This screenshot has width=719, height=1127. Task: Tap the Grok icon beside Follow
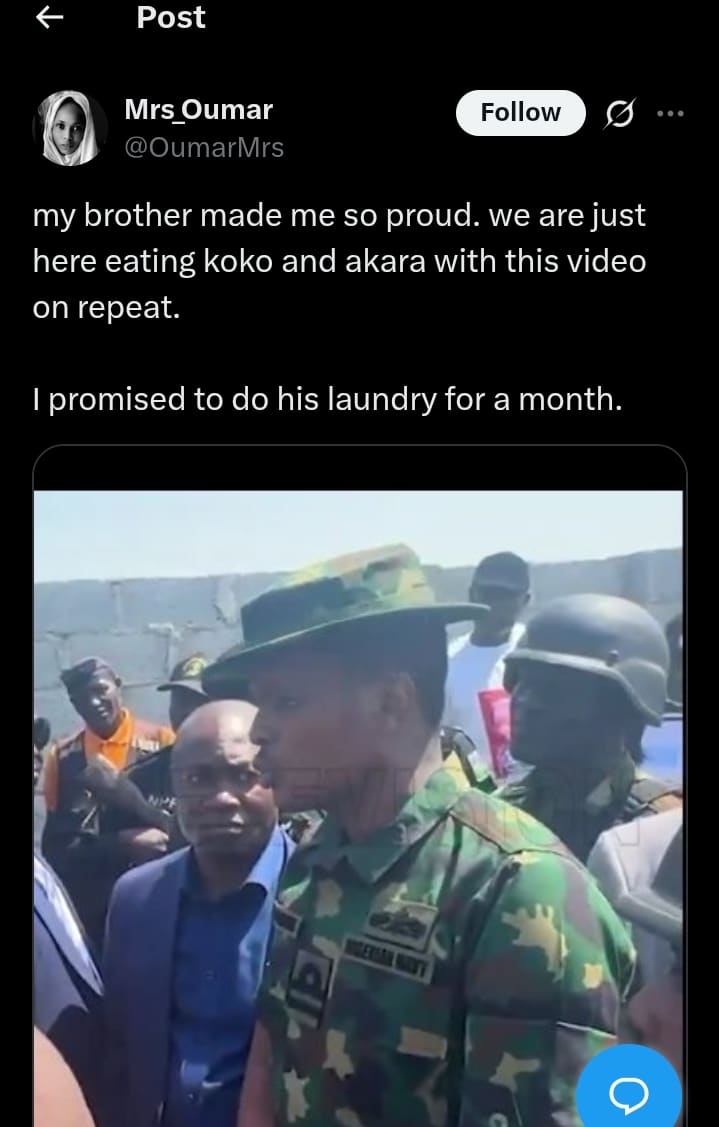click(619, 115)
